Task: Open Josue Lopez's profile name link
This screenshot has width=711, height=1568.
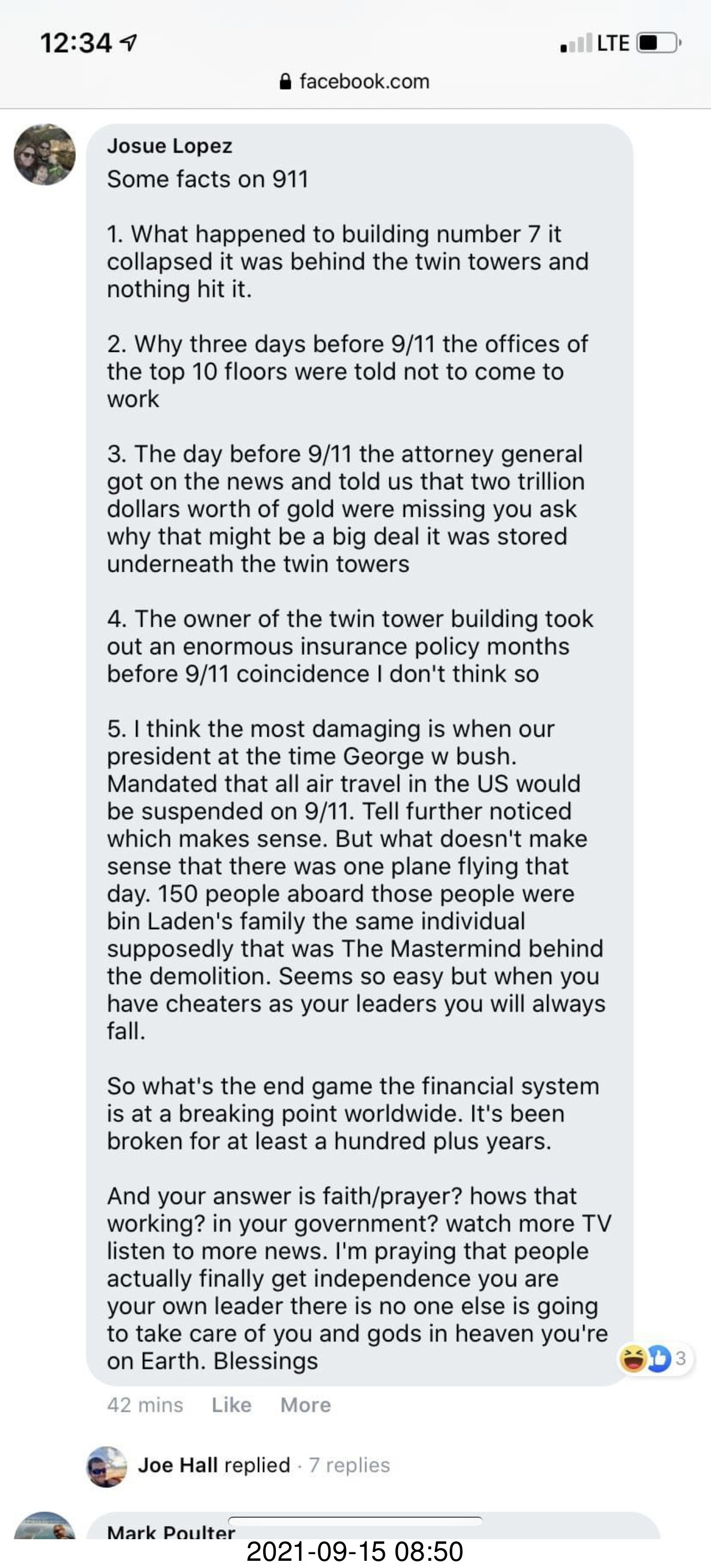Action: coord(169,146)
